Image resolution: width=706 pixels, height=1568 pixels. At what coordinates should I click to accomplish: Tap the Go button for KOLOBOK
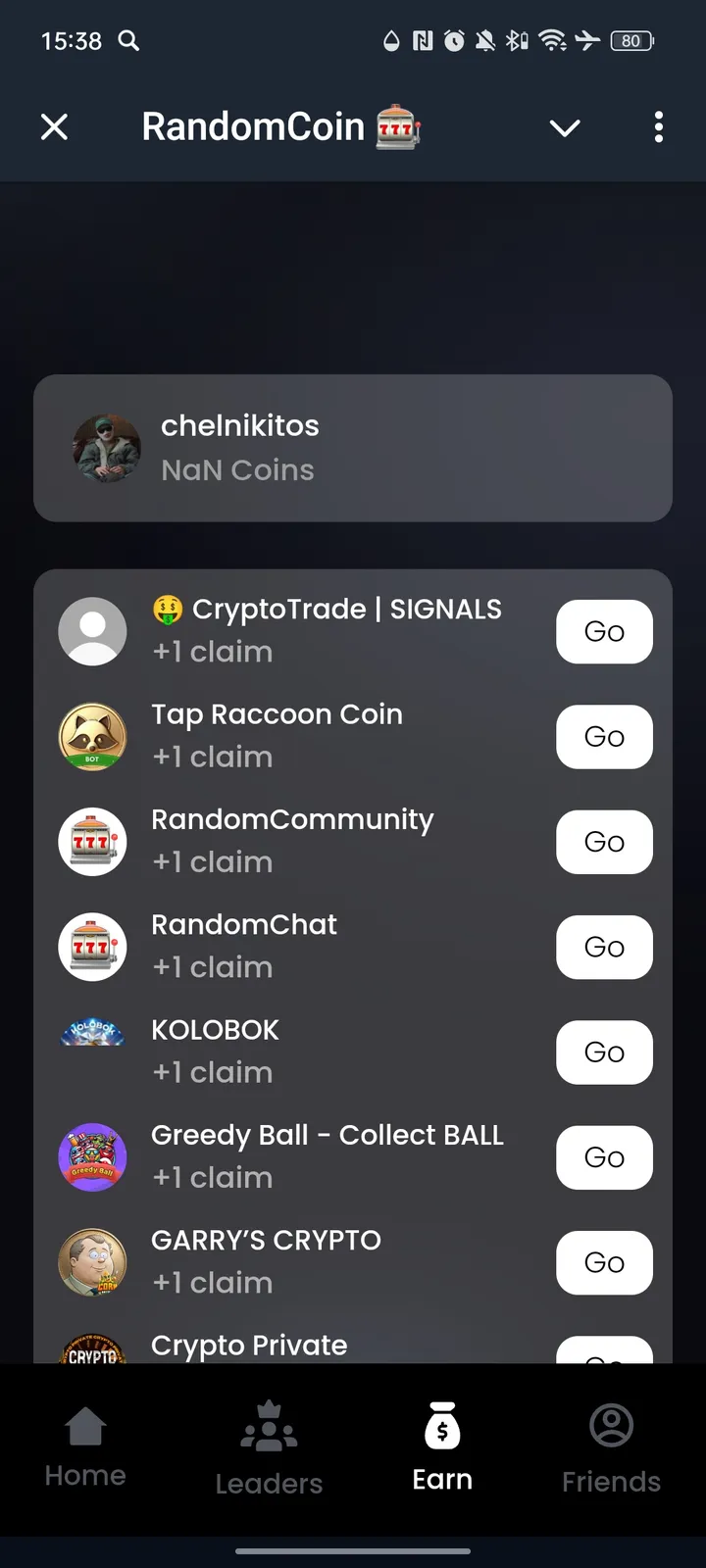pyautogui.click(x=604, y=1052)
